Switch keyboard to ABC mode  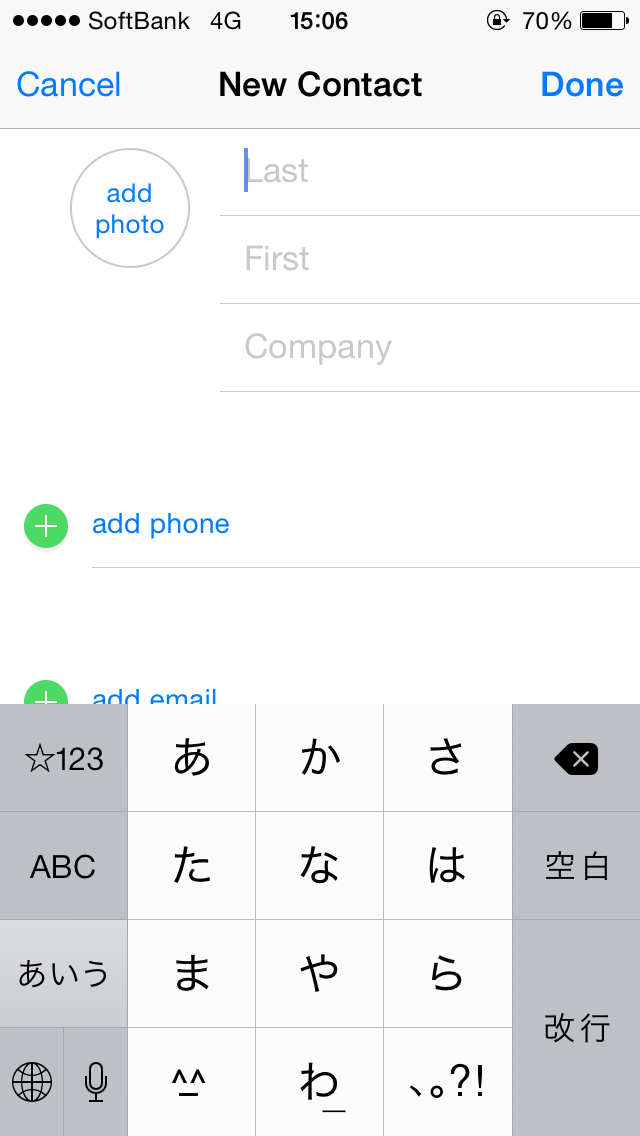63,866
